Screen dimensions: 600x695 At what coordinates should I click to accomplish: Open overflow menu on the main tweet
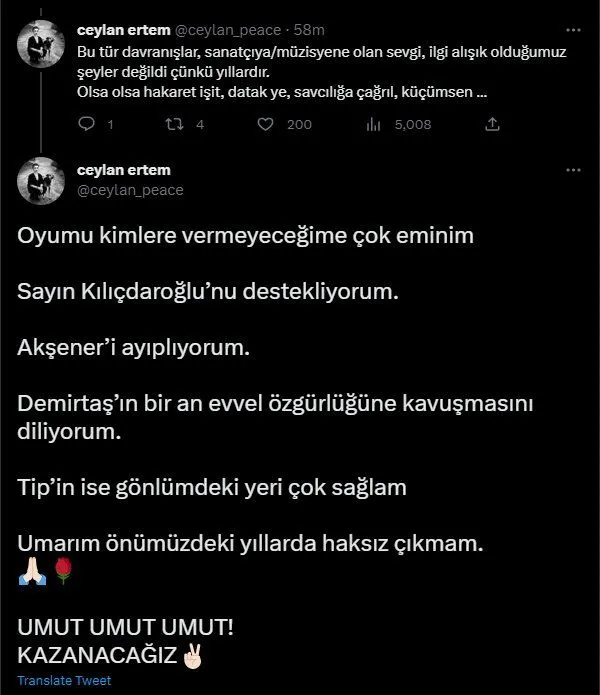click(573, 170)
